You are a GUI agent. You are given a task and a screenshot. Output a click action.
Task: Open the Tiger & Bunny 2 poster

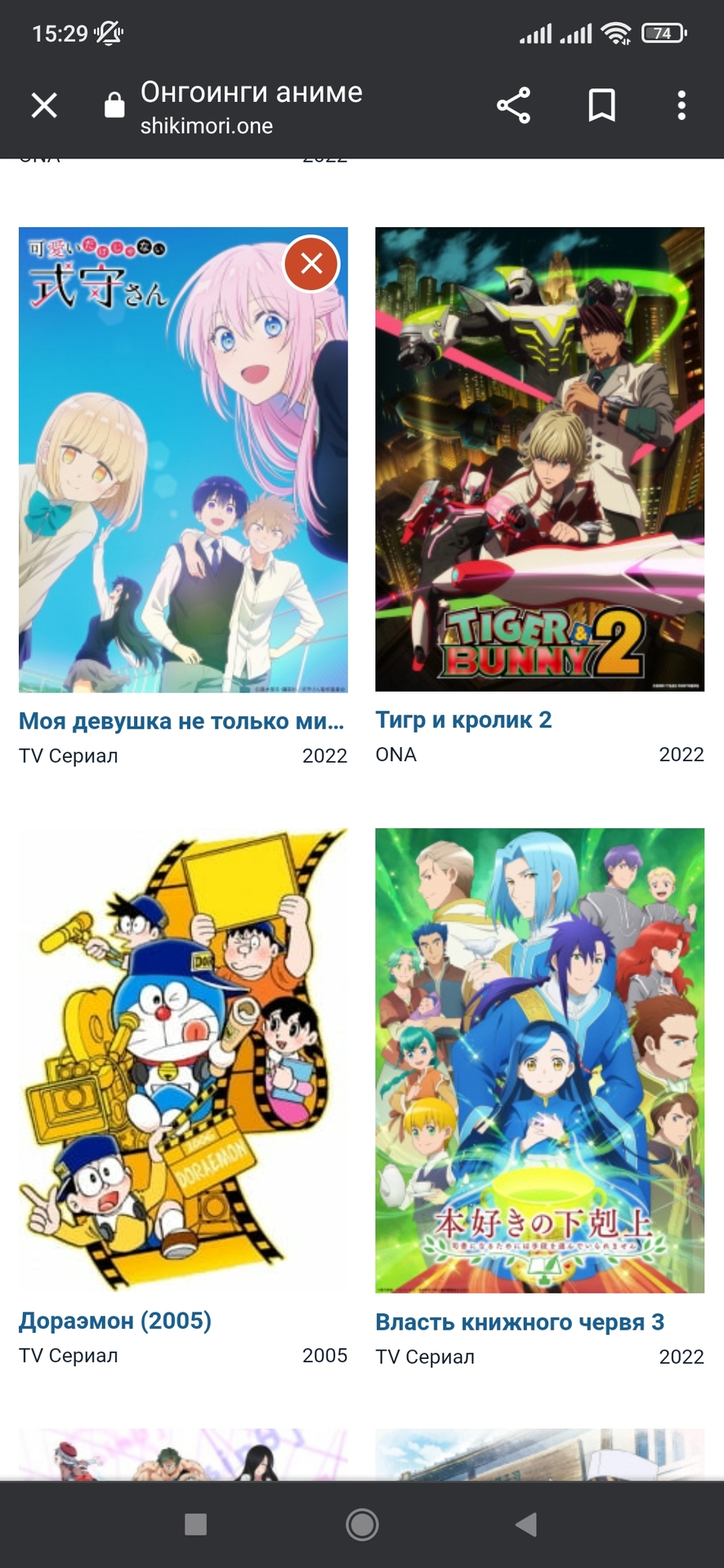[x=539, y=459]
